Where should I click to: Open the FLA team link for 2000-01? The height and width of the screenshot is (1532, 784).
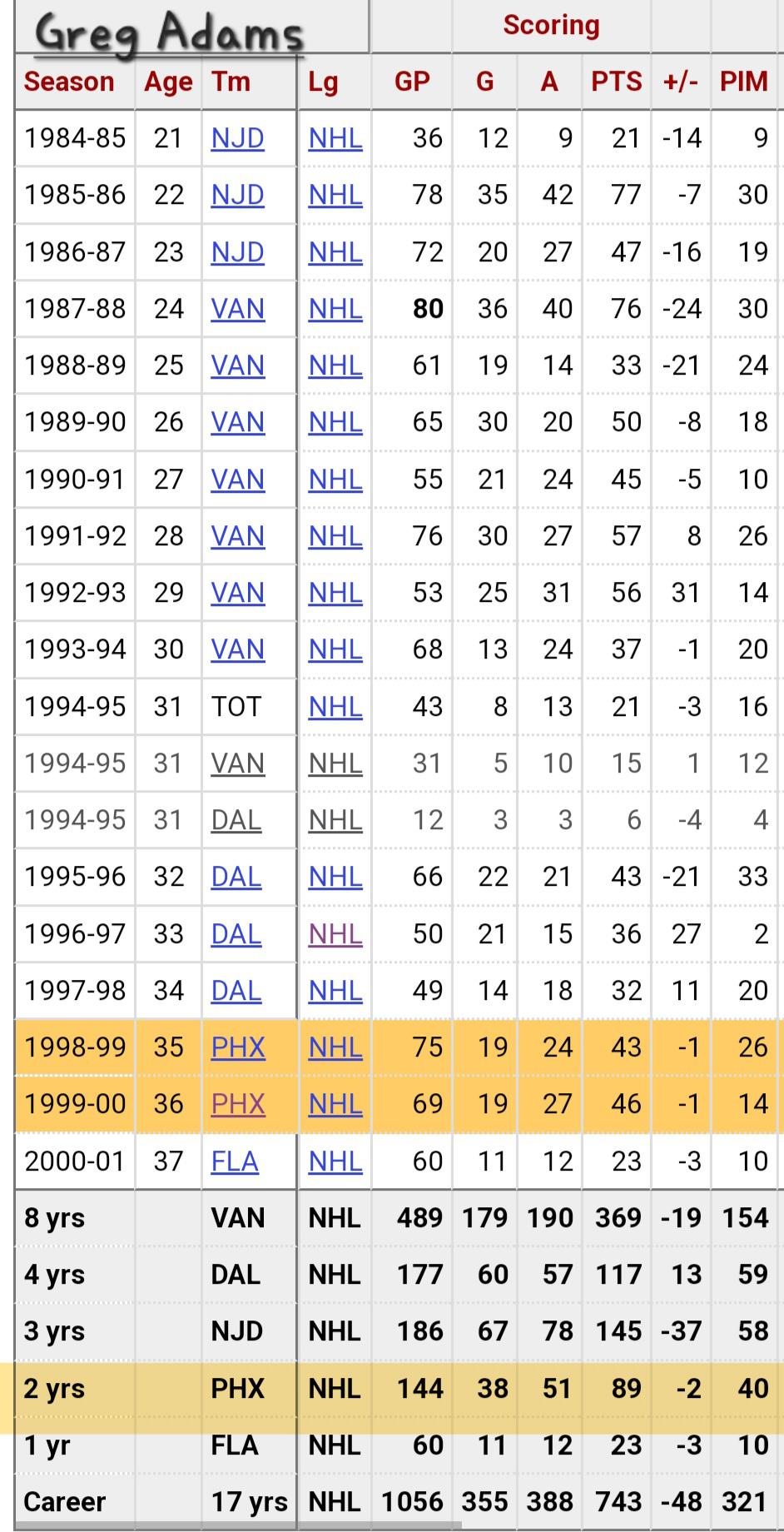coord(235,1161)
